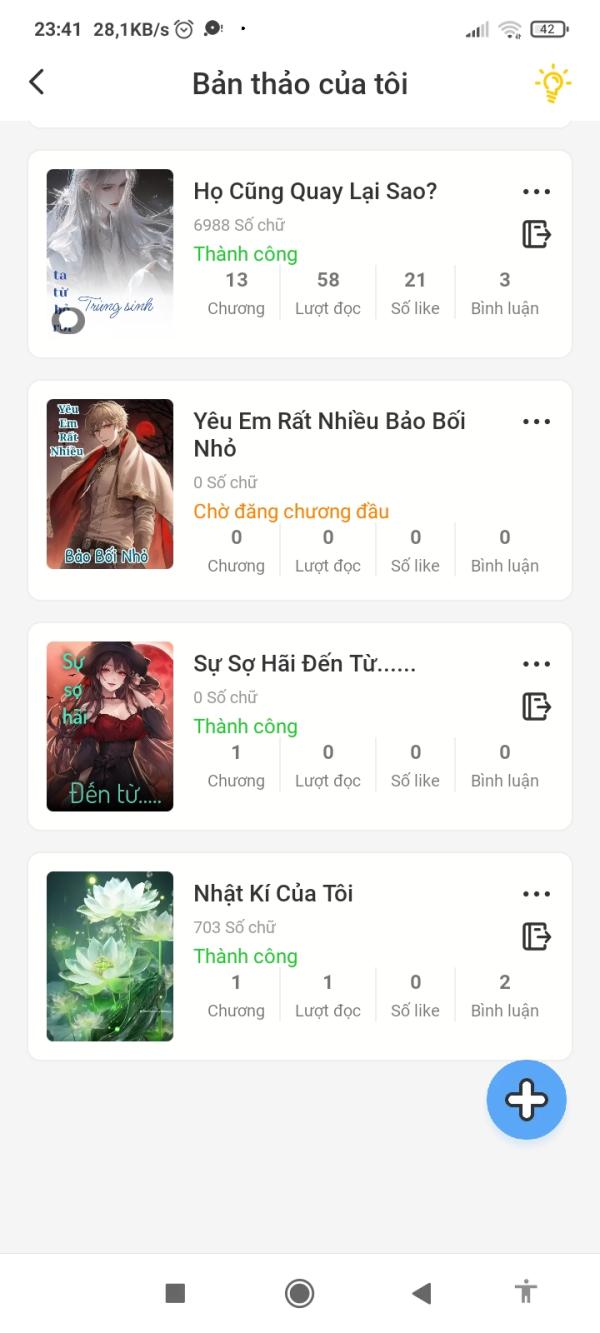Tap the export icon for Họ Cũng Quay Lại Sao?
This screenshot has height=1333, width=600.
click(536, 234)
